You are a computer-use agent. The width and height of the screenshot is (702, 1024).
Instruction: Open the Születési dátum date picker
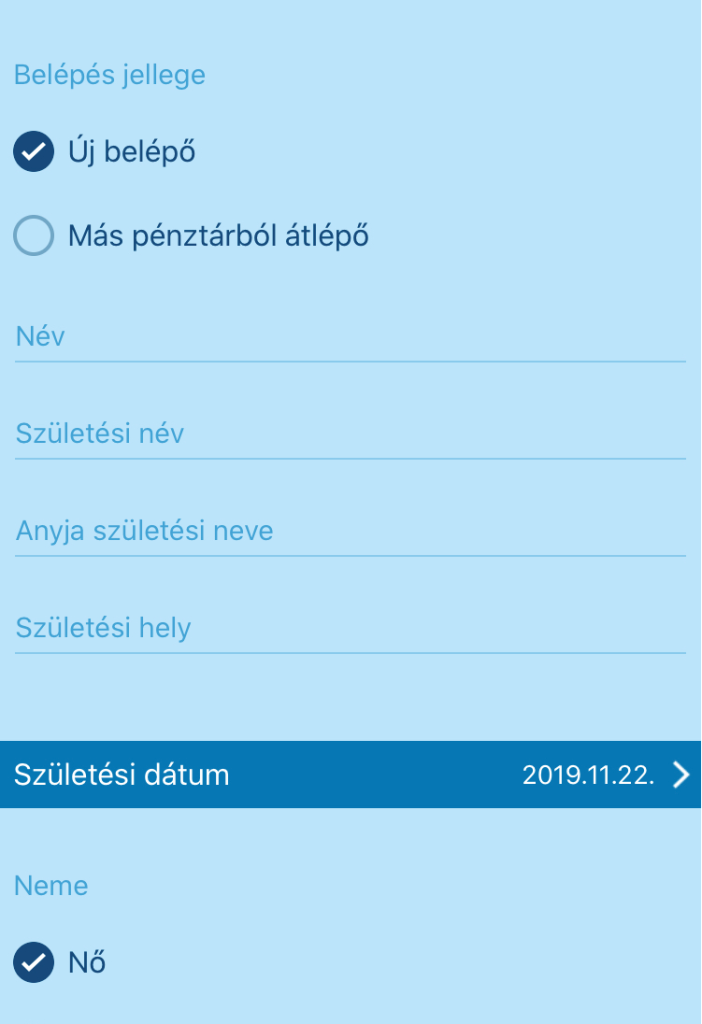point(350,775)
